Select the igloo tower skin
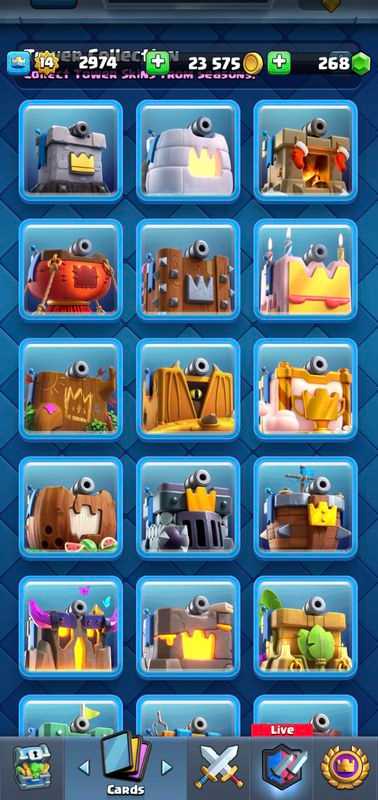Image resolution: width=378 pixels, height=800 pixels. pyautogui.click(x=188, y=151)
